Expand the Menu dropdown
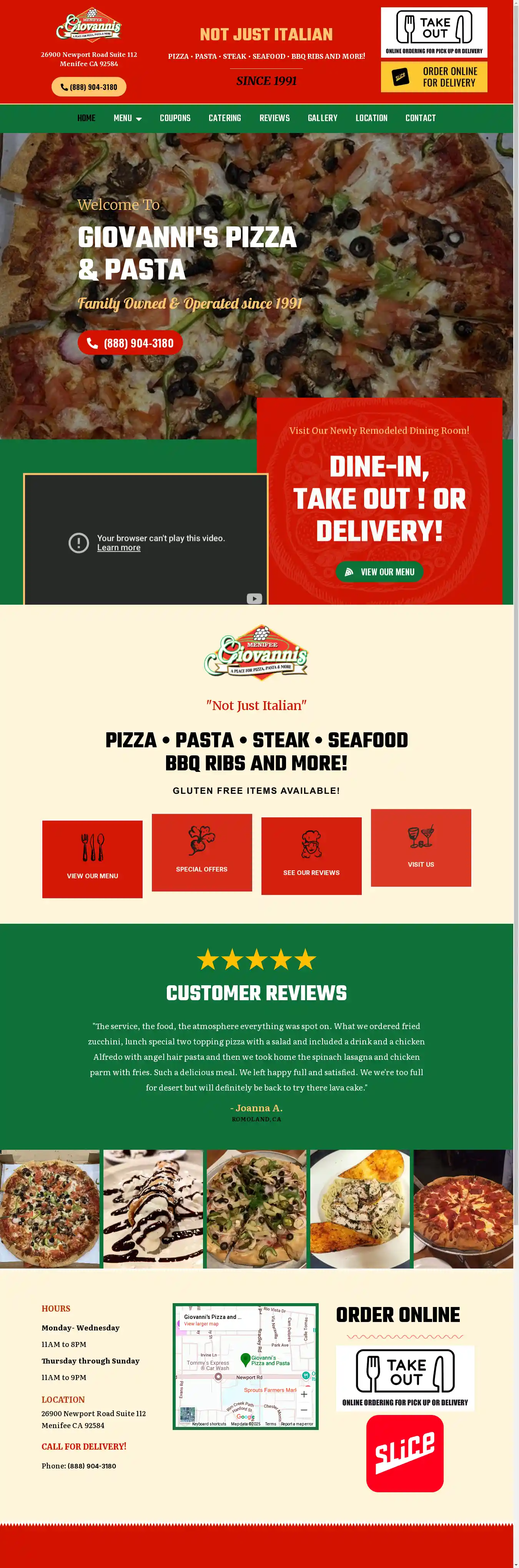This screenshot has width=519, height=1568. (127, 118)
